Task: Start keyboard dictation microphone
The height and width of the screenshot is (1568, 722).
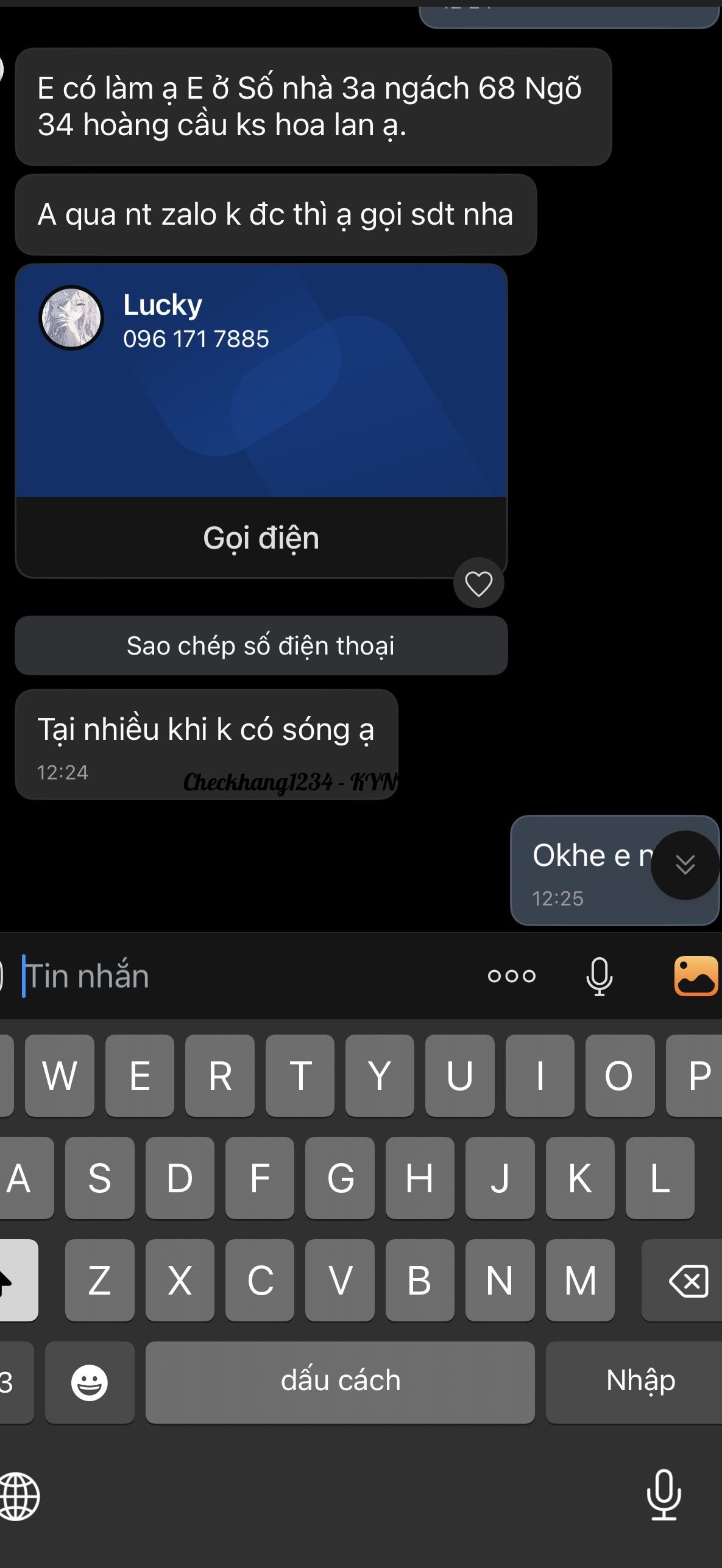Action: coord(664,1495)
